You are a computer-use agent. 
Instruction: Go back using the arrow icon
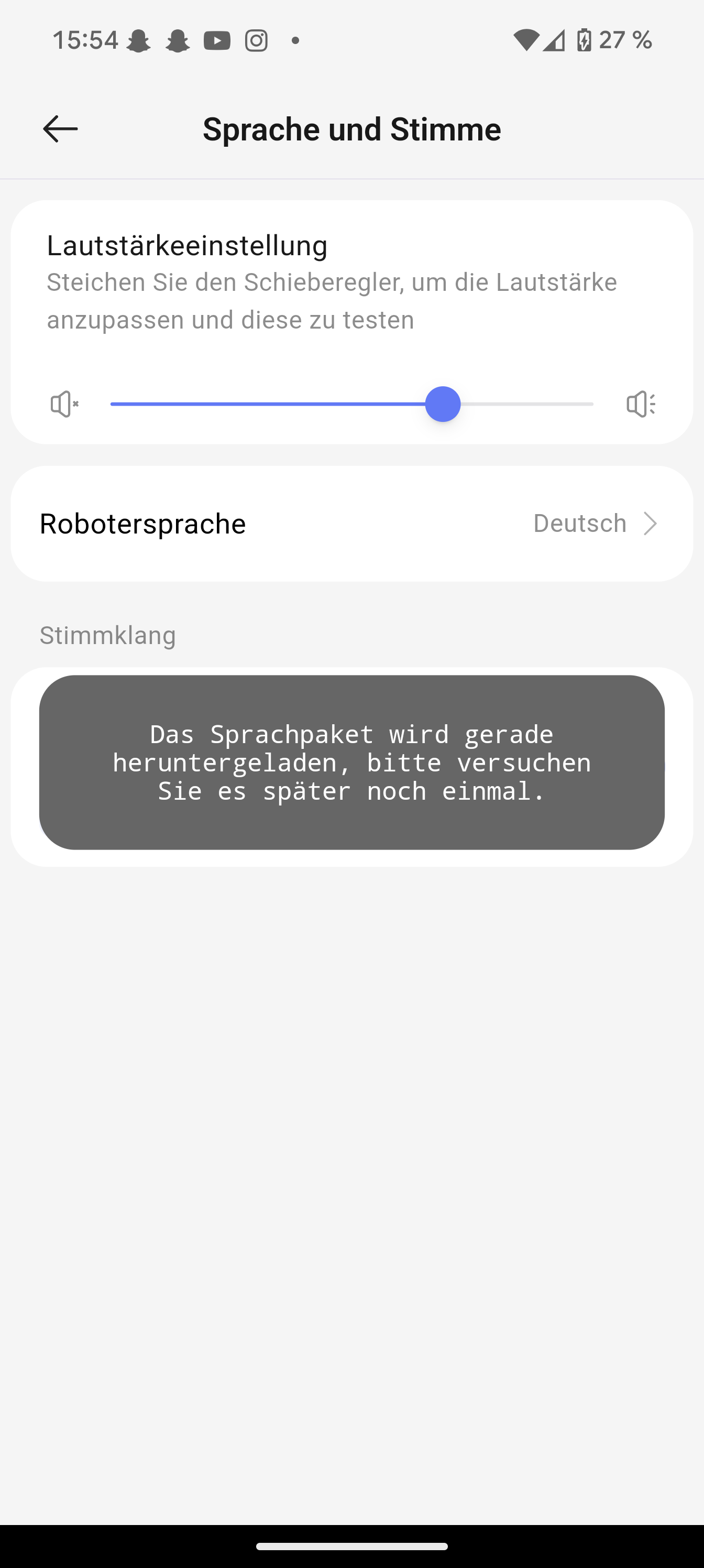point(60,129)
